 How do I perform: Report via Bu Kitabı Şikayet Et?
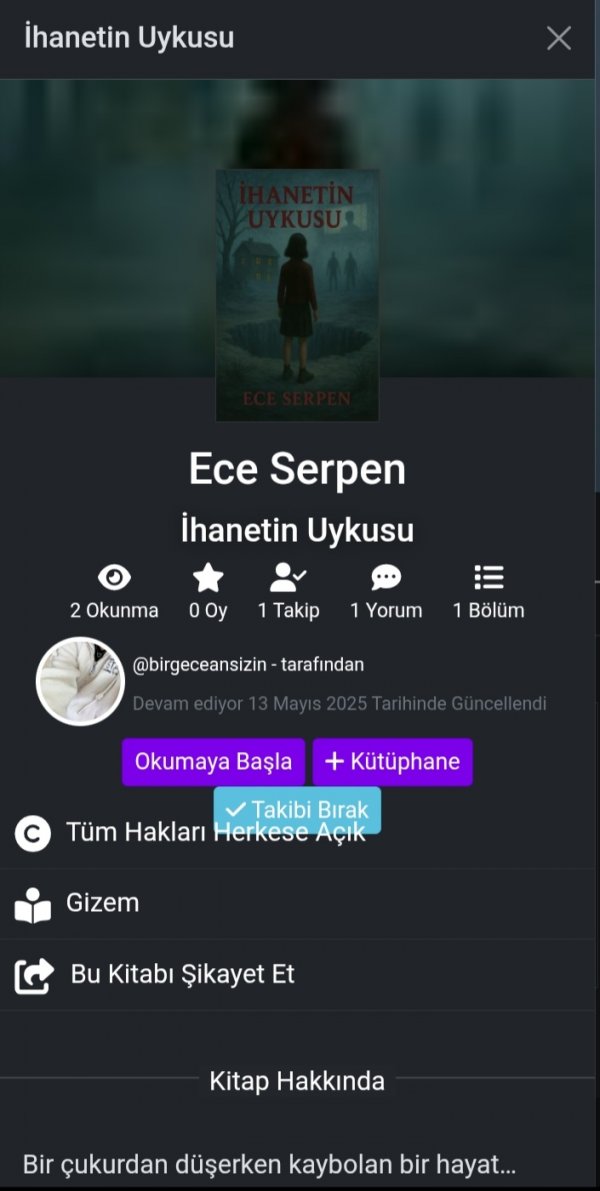pos(182,974)
